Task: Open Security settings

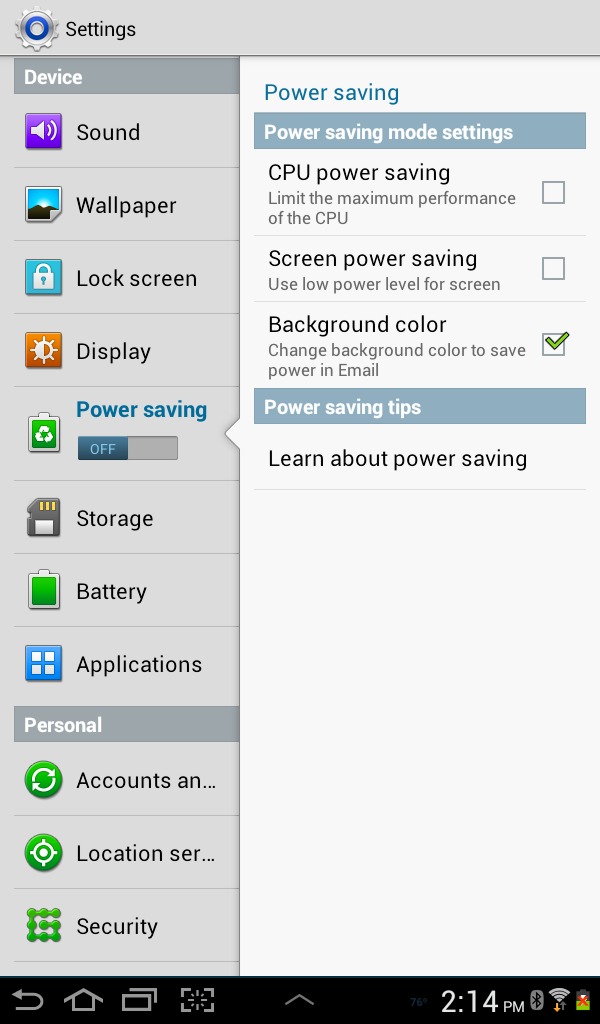Action: pyautogui.click(x=126, y=926)
